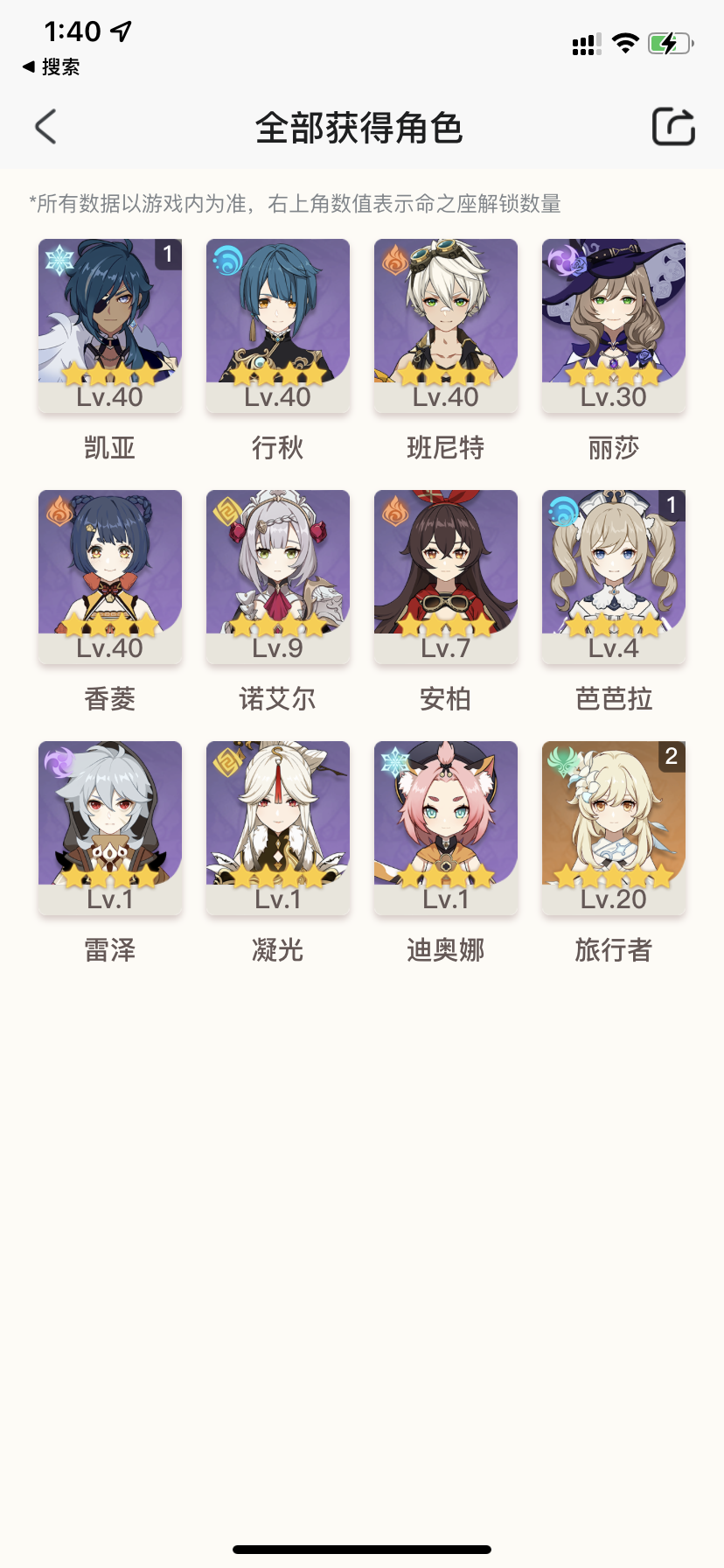Open 芭芭拉 character card
The height and width of the screenshot is (1568, 724).
point(614,577)
